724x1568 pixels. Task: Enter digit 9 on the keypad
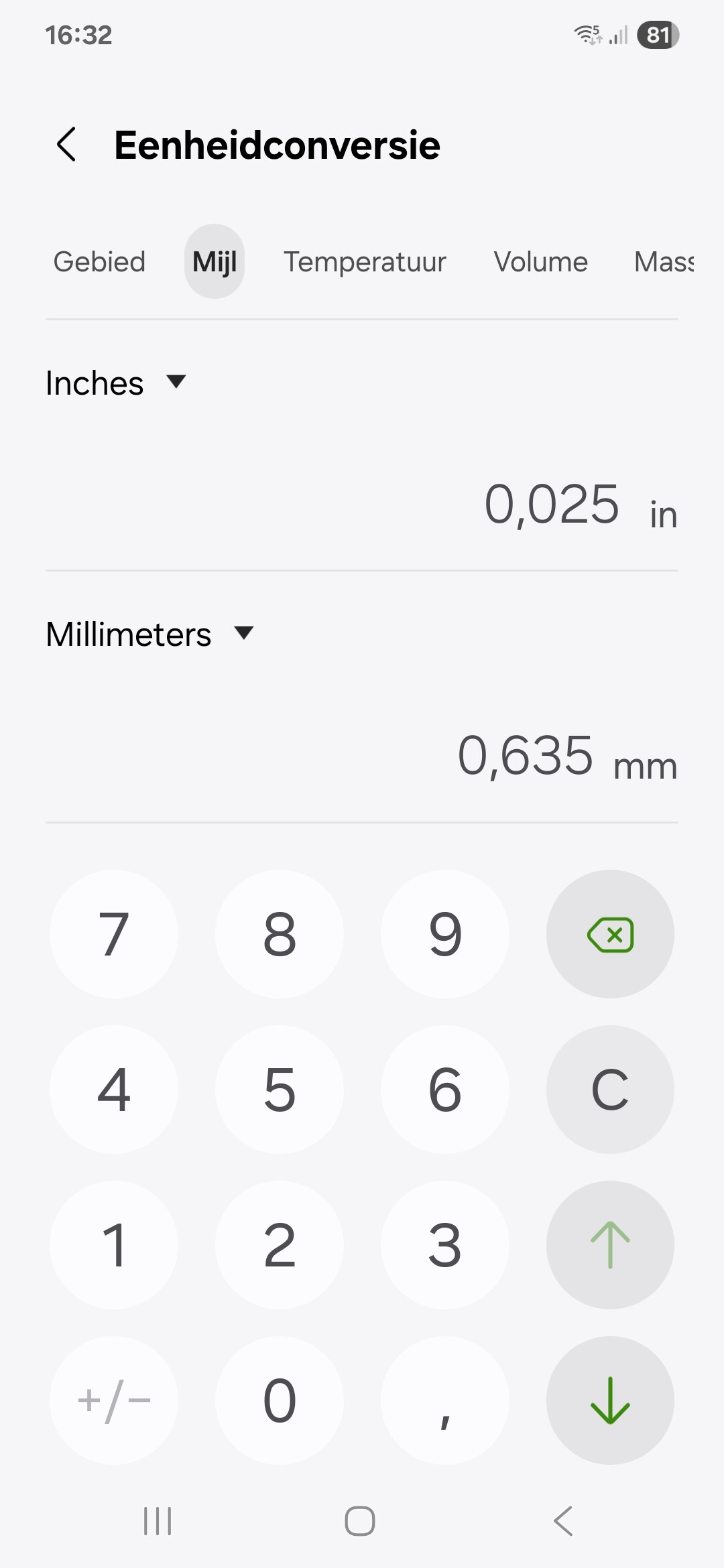(445, 934)
